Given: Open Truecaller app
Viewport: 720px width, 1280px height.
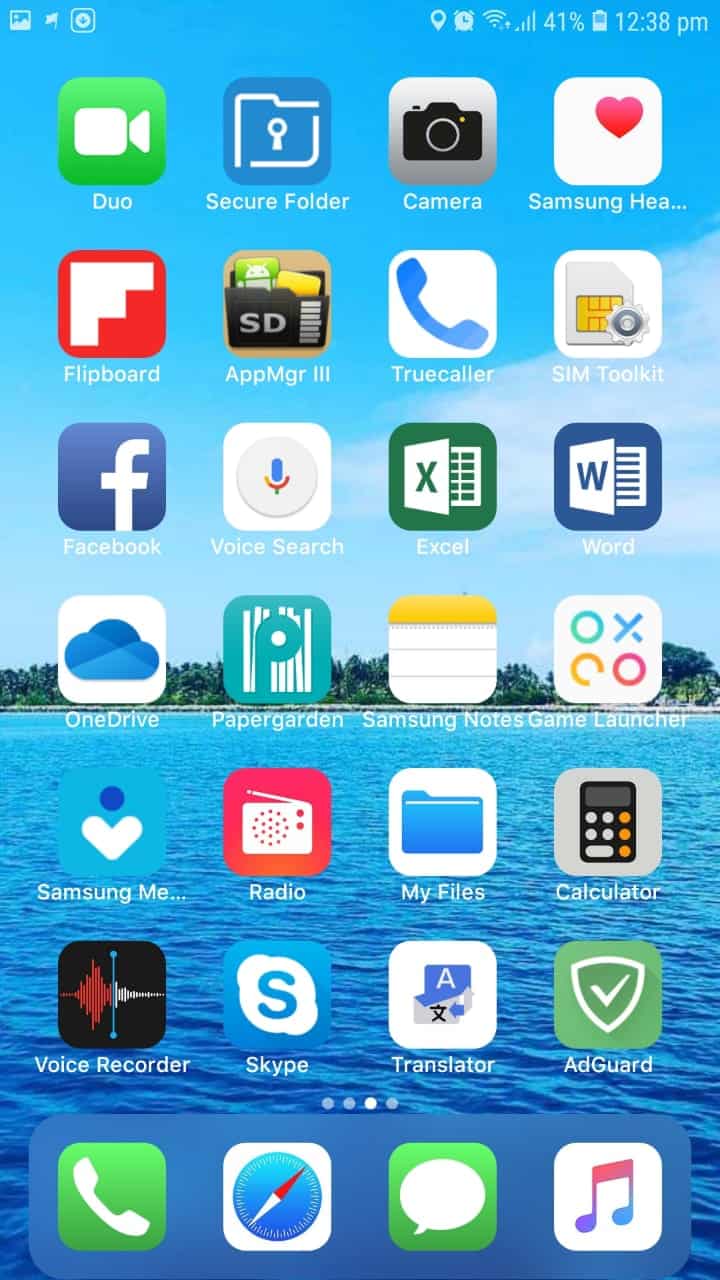Looking at the screenshot, I should pyautogui.click(x=442, y=304).
